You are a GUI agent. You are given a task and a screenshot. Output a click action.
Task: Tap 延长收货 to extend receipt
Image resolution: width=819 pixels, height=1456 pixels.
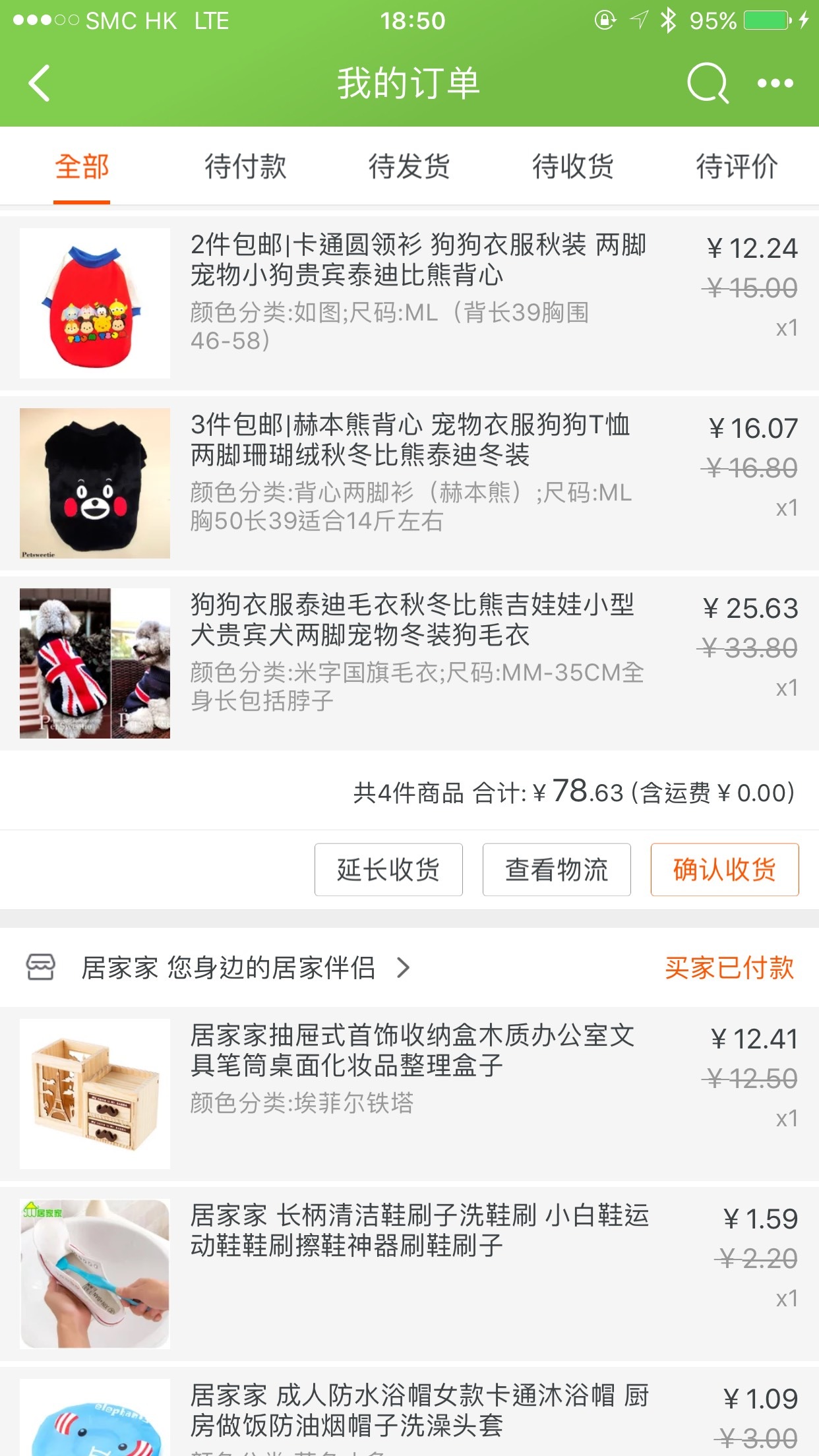coord(388,869)
